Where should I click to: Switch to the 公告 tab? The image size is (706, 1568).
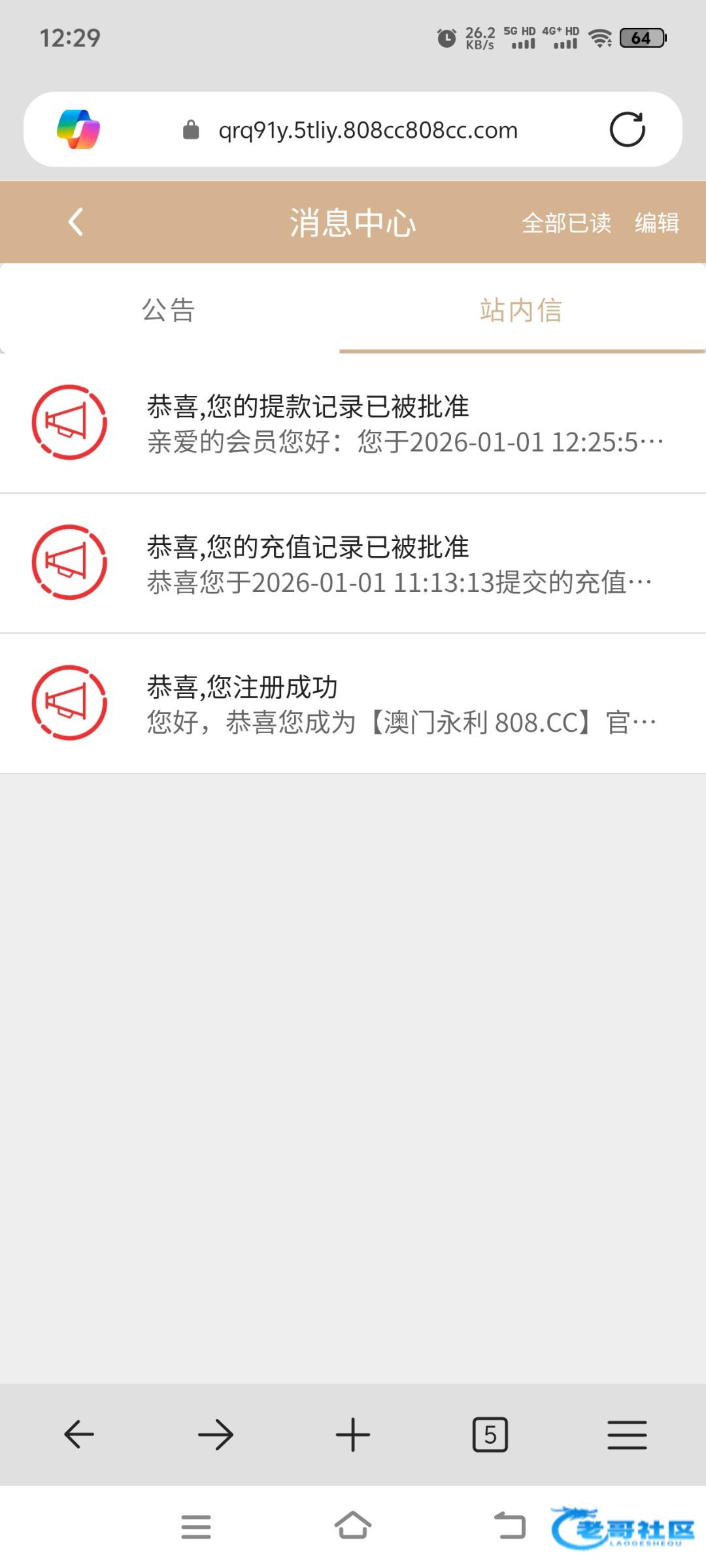pyautogui.click(x=169, y=310)
